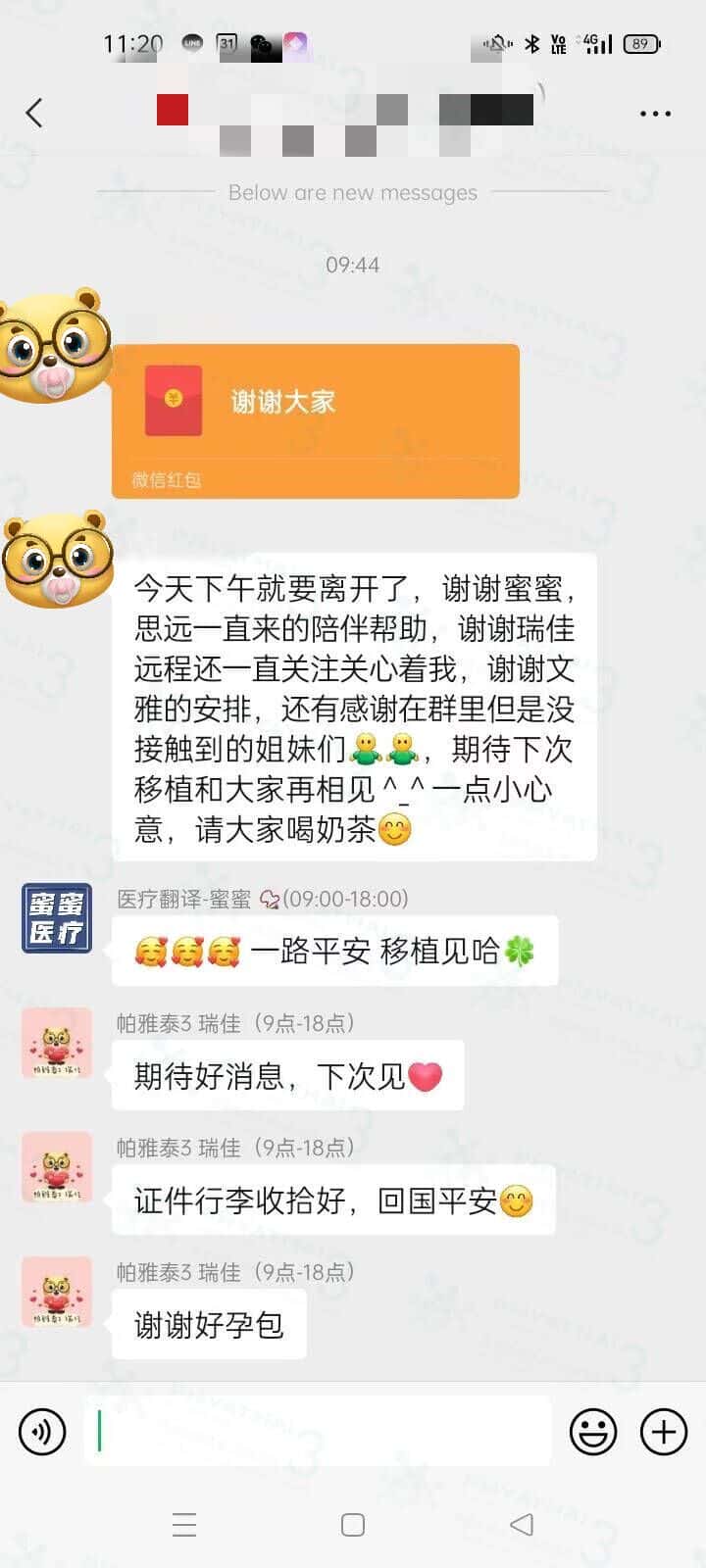The image size is (706, 1568).
Task: Open 医疗翻译-蜜蜜 avatar profile
Action: [56, 917]
